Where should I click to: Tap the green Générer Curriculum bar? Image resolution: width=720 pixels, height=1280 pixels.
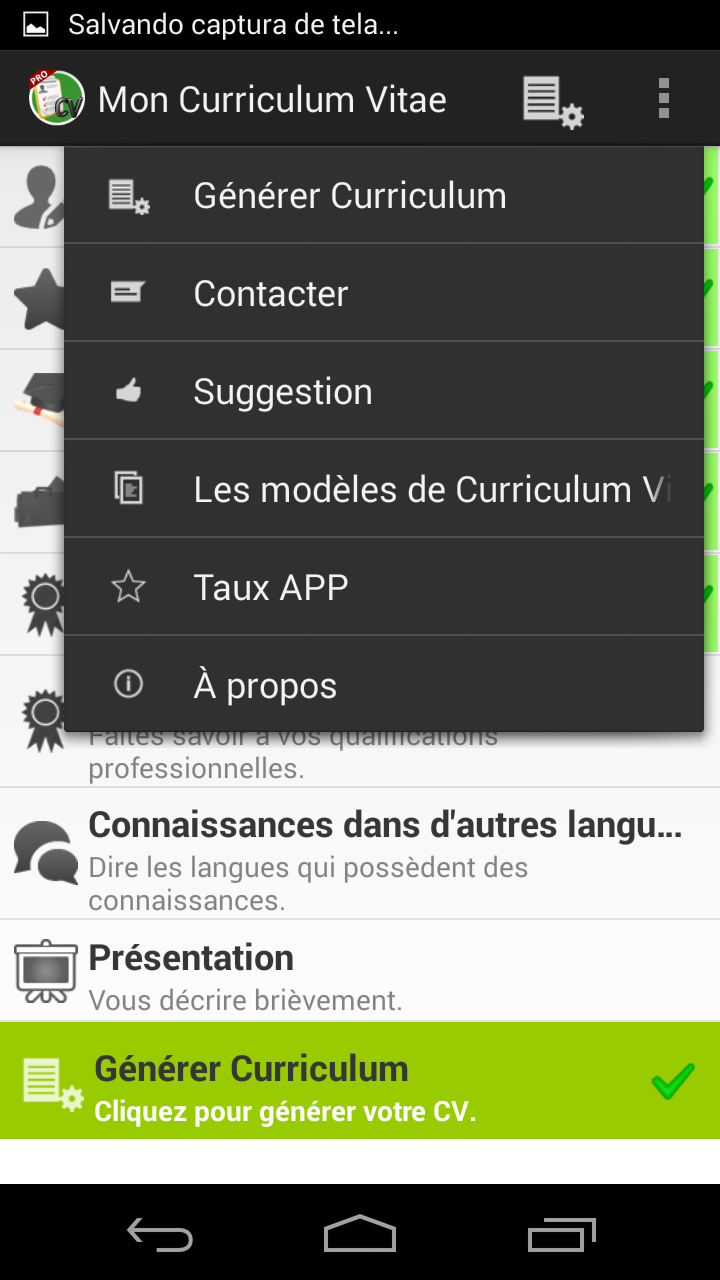point(360,1082)
